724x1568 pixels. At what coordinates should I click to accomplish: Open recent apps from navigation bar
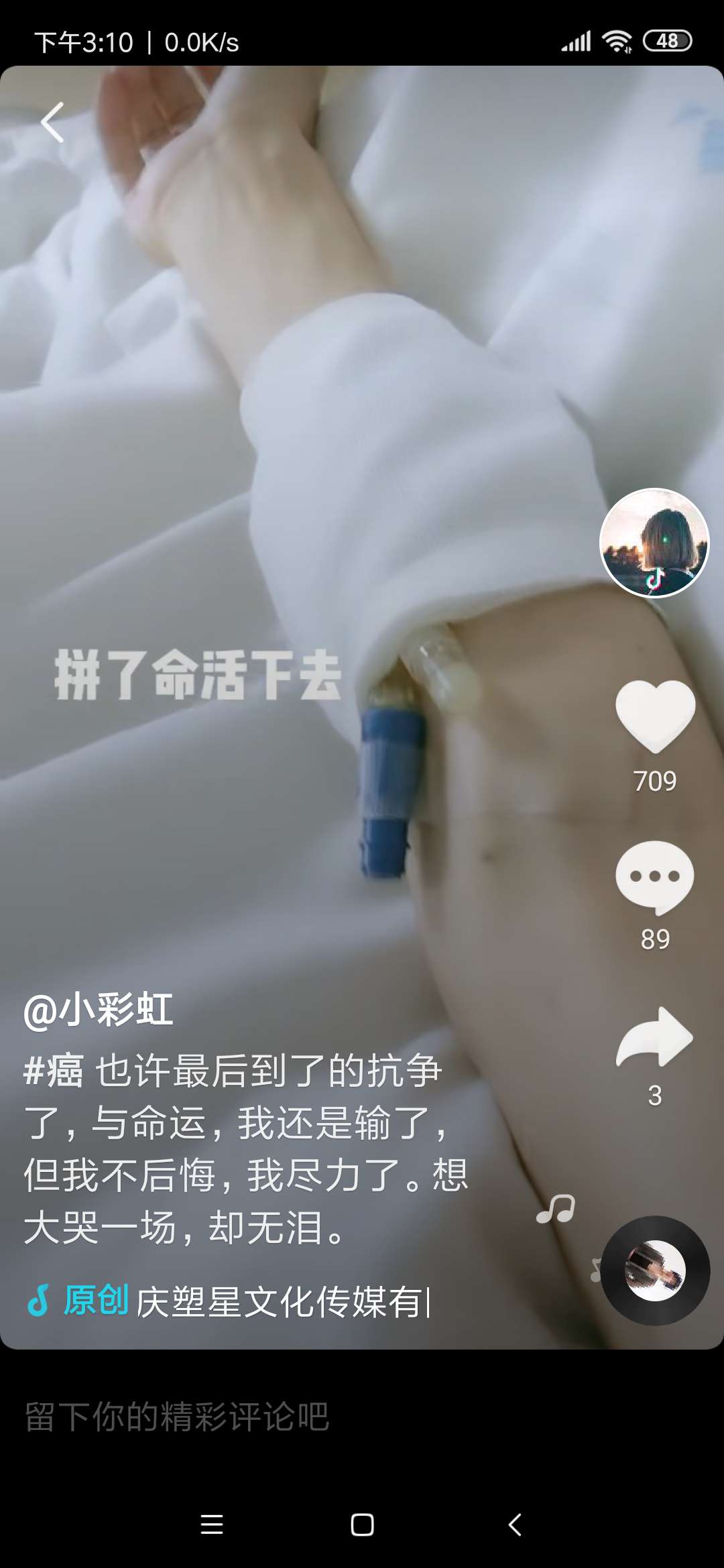(212, 1524)
